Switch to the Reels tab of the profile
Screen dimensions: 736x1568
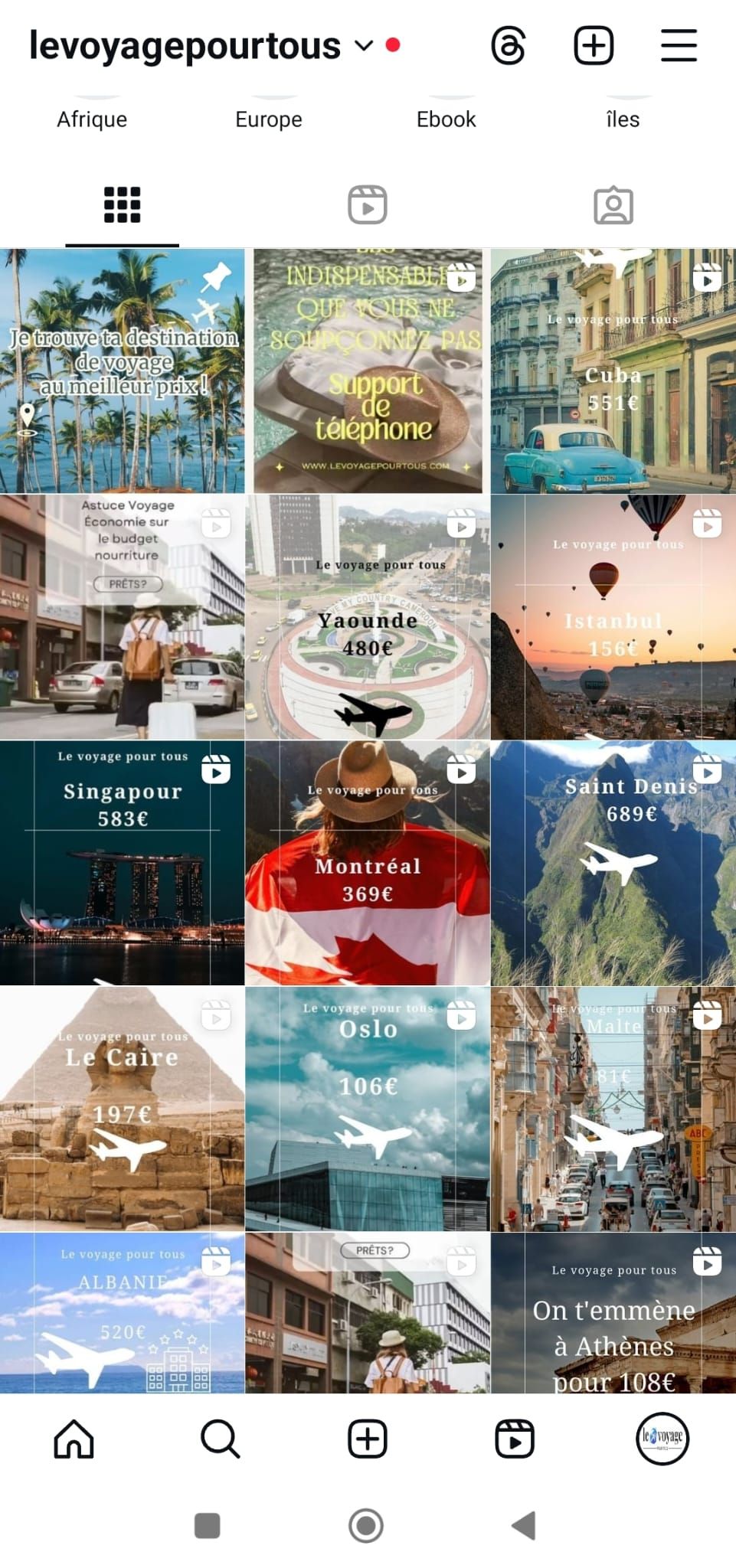(x=368, y=205)
